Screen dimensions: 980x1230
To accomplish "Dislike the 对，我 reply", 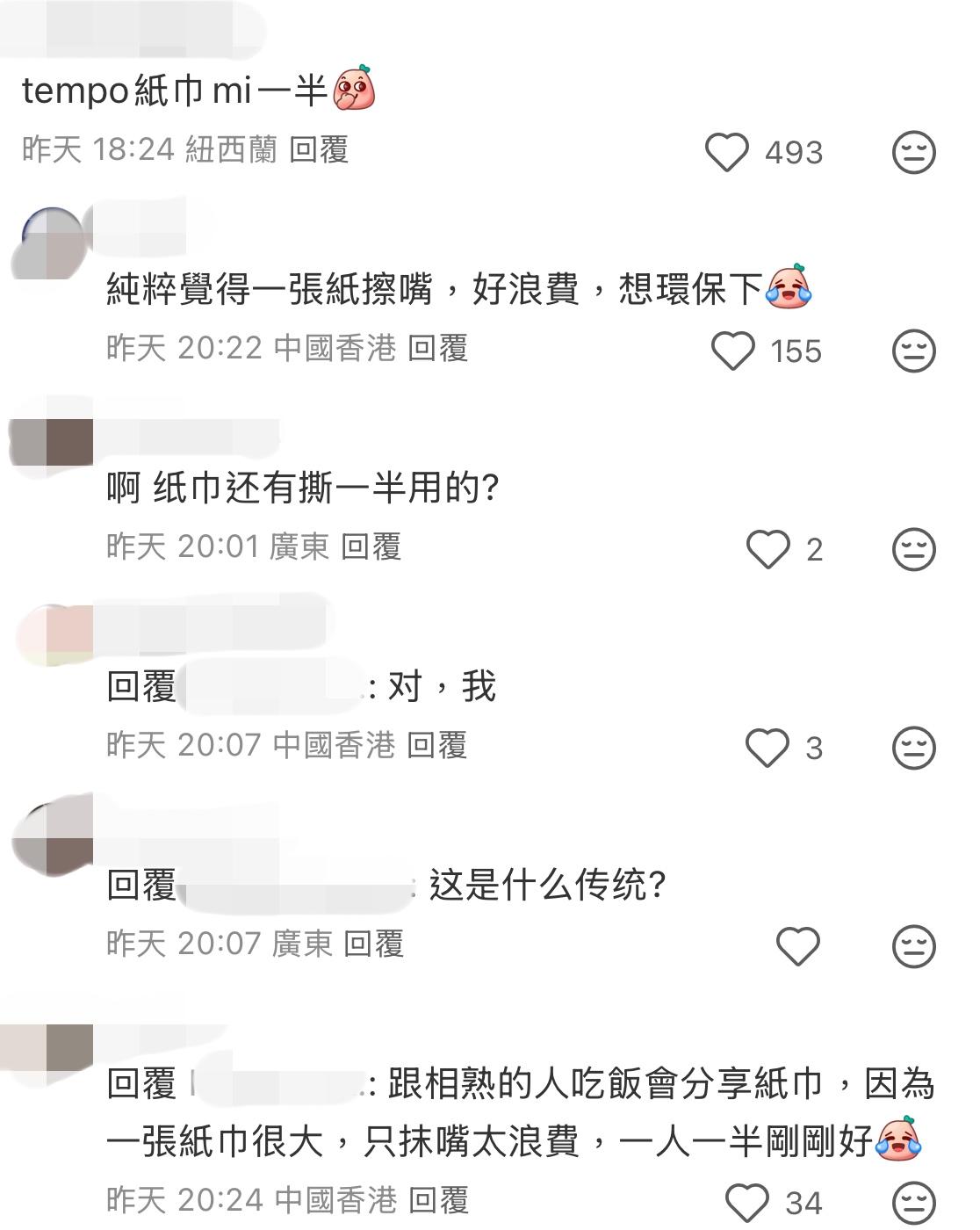I will click(x=913, y=749).
